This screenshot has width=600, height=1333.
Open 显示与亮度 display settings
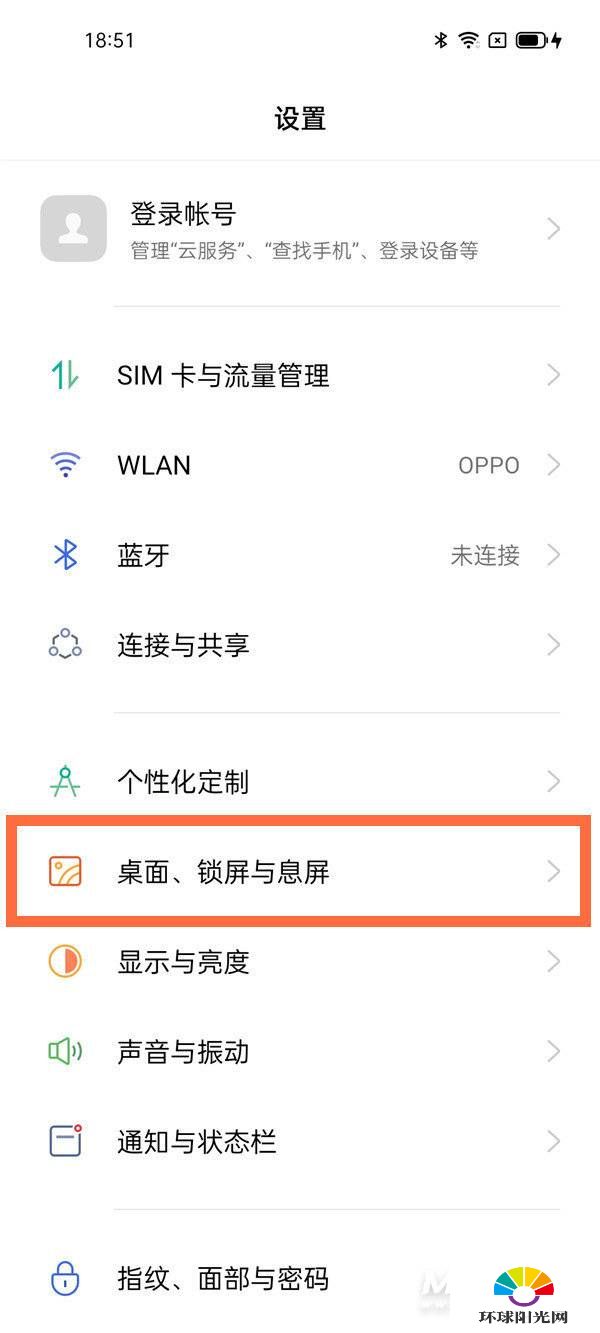[300, 962]
